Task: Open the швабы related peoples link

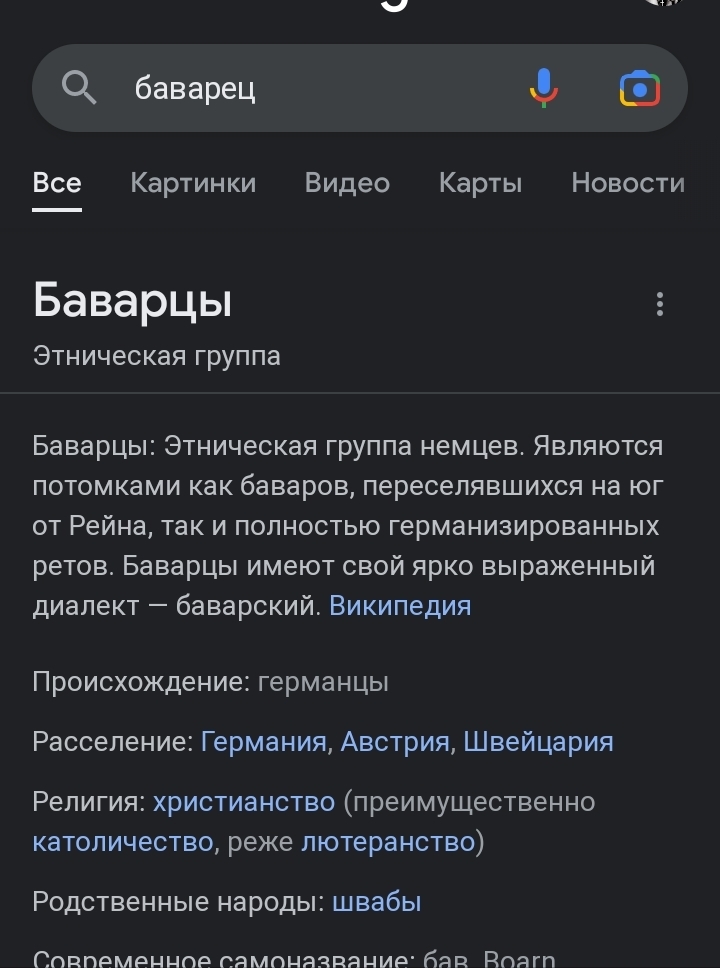Action: click(376, 902)
